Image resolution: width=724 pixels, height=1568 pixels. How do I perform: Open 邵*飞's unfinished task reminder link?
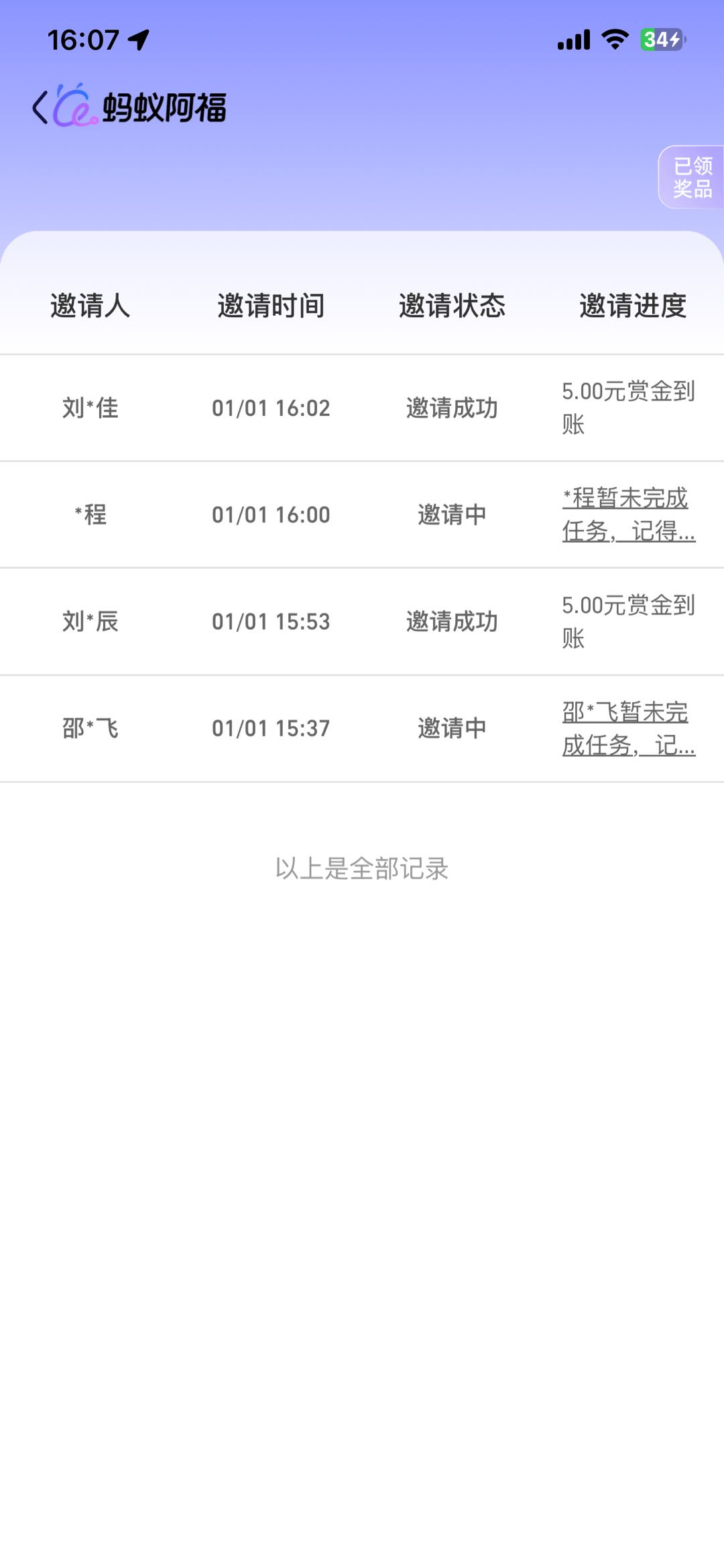(629, 729)
